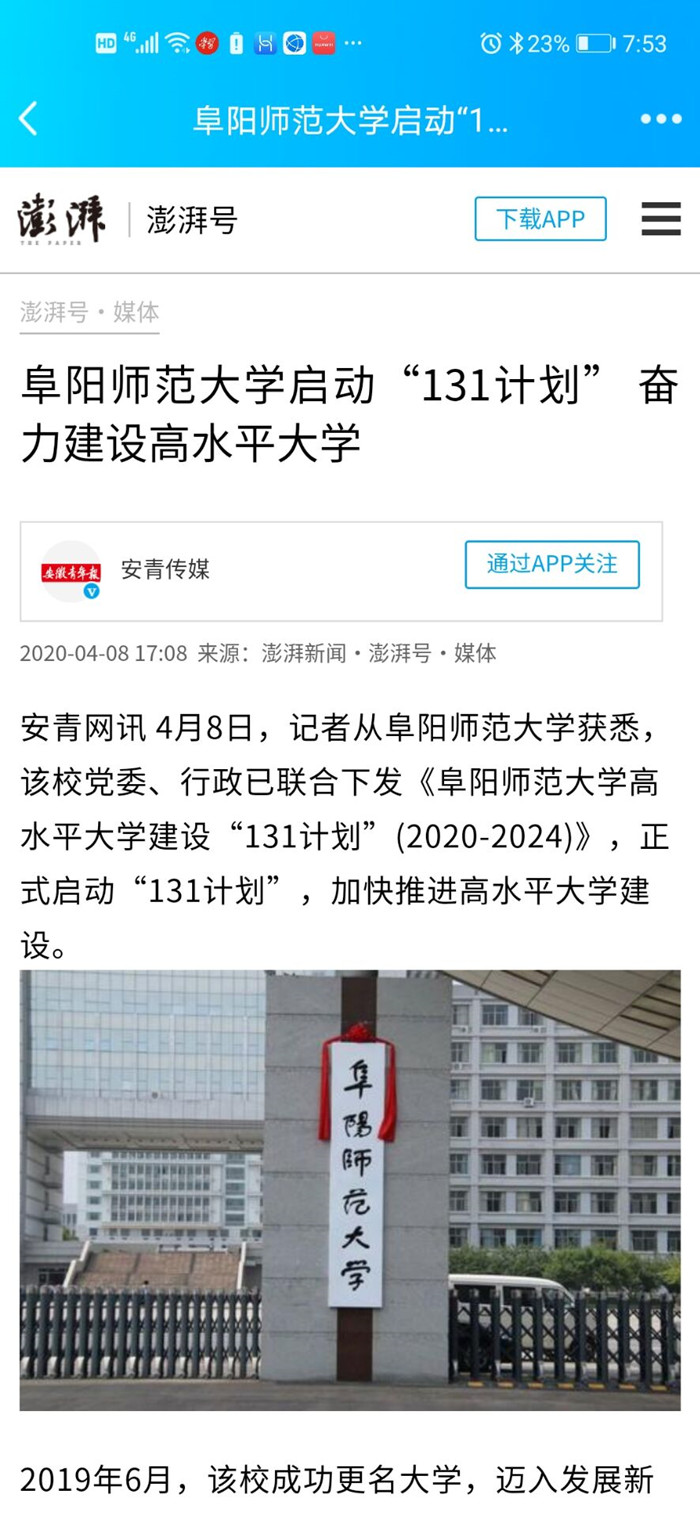Viewport: 700px width, 1516px height.
Task: Follow via the 通过APP关注 button
Action: click(552, 565)
